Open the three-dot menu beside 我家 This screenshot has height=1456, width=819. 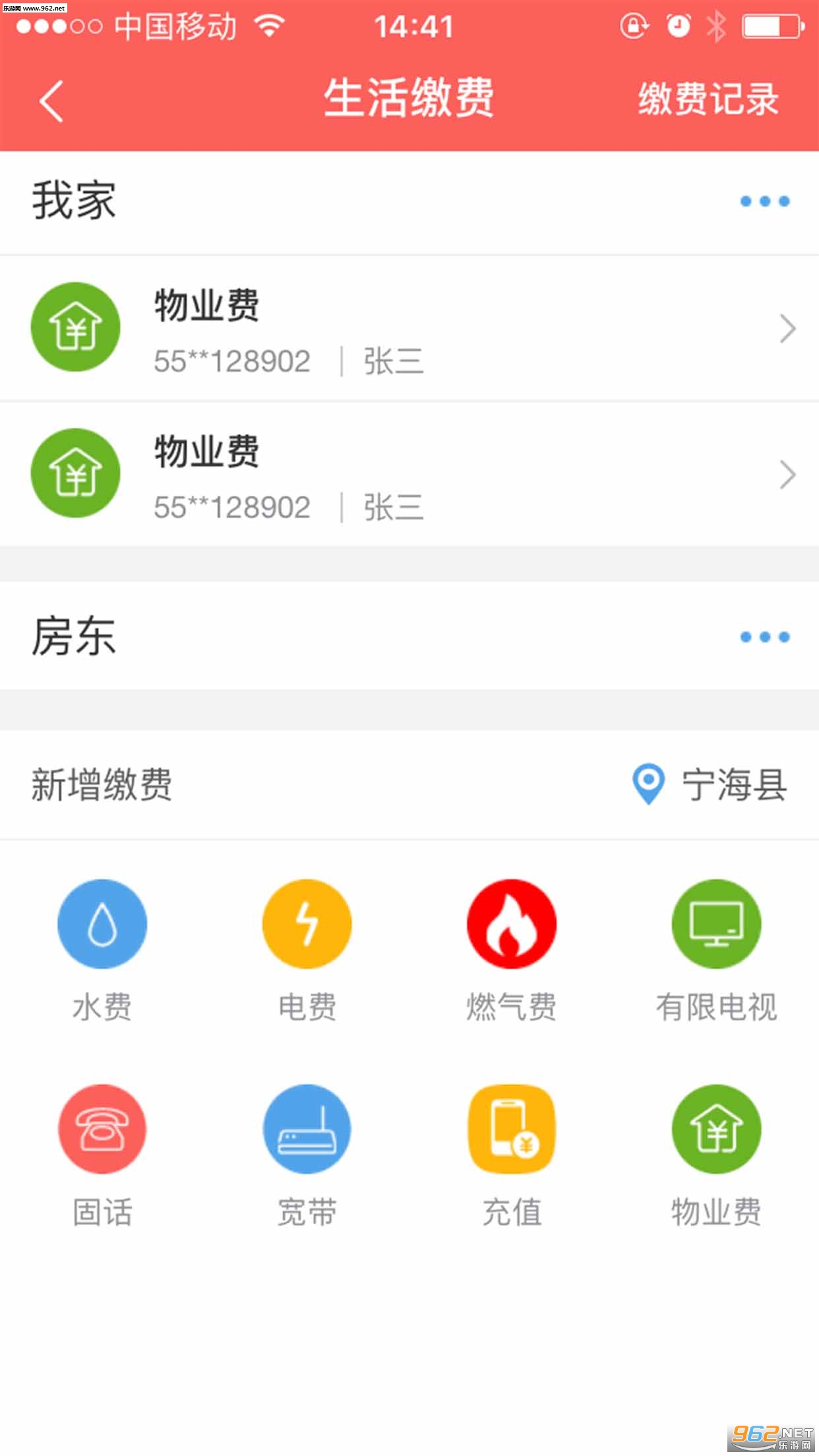pyautogui.click(x=765, y=201)
